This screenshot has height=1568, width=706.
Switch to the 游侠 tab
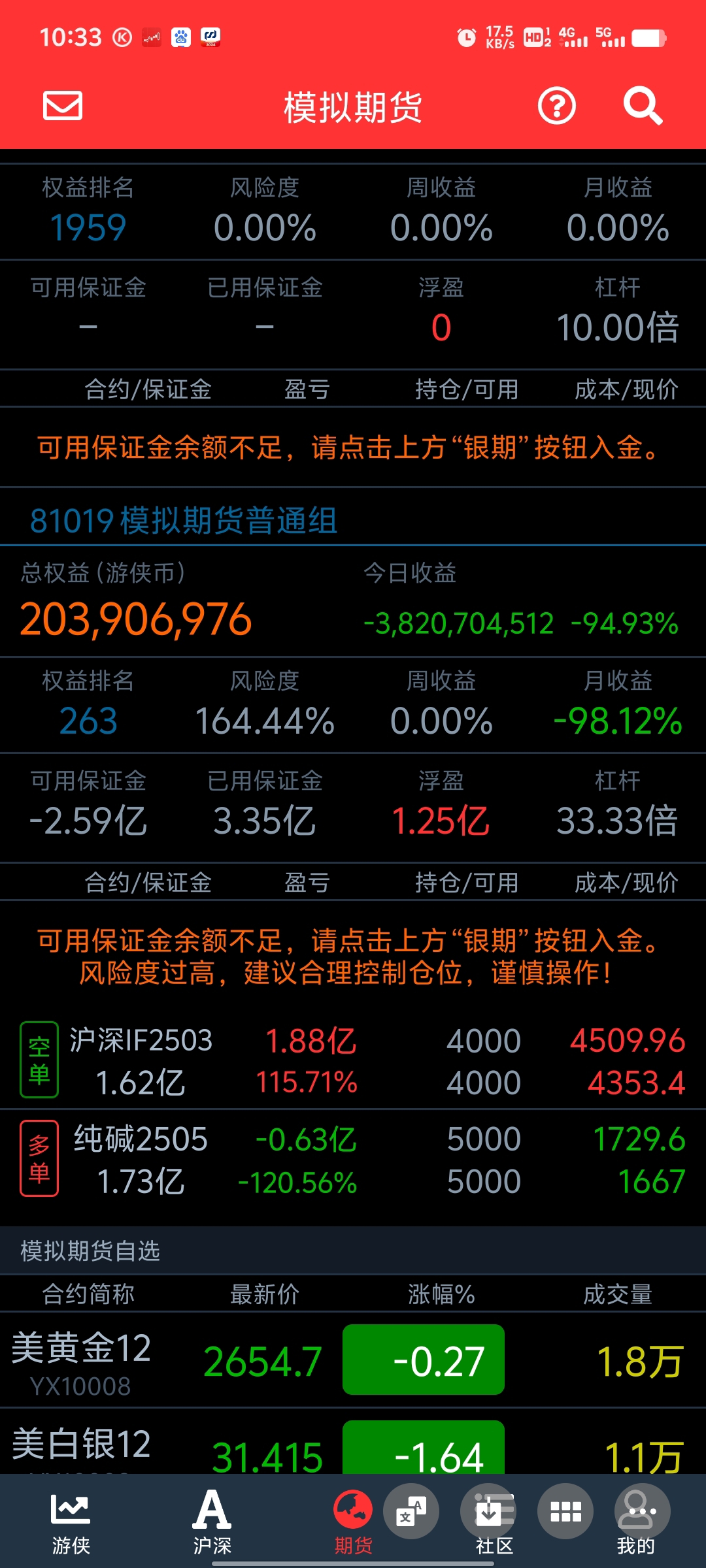71,1524
